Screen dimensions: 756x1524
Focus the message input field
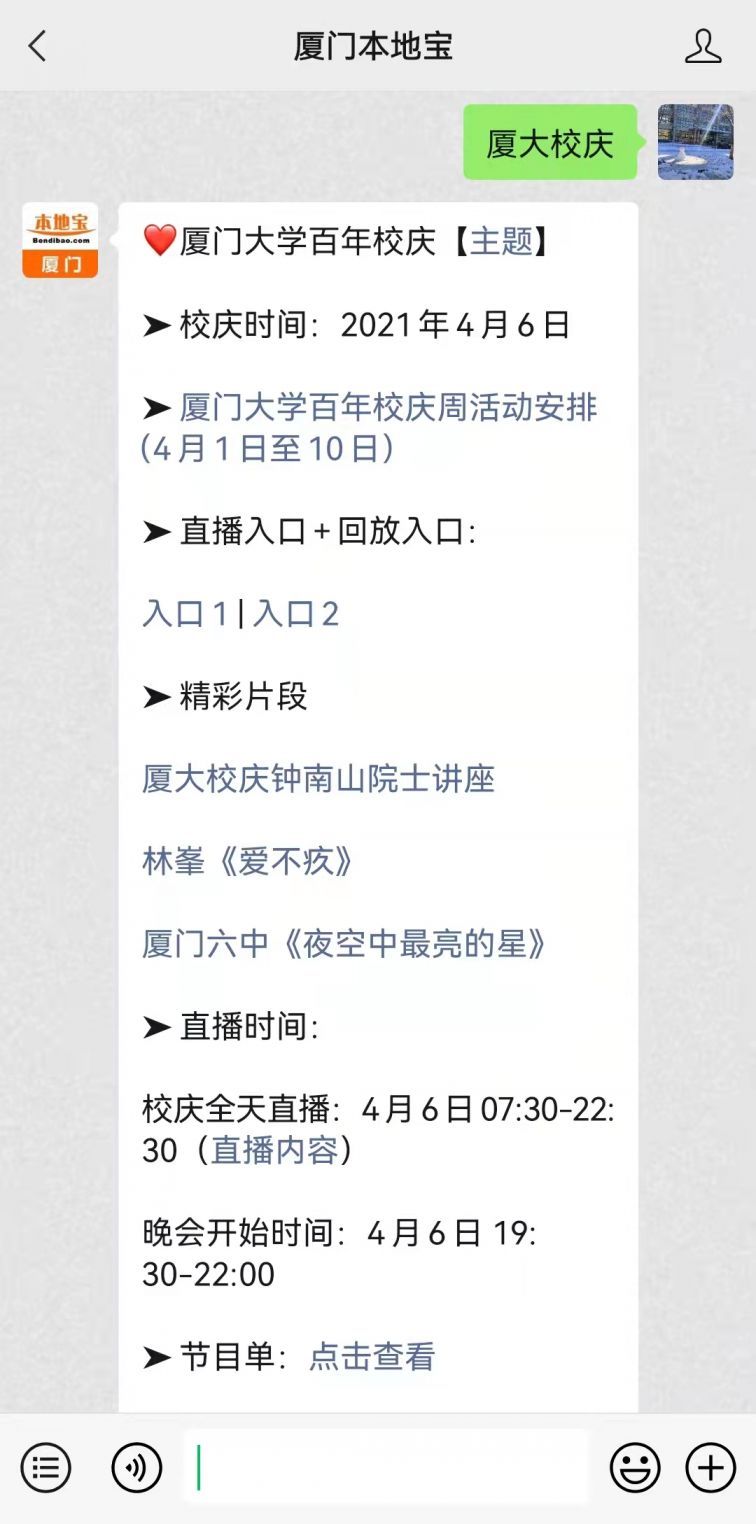click(x=390, y=1468)
